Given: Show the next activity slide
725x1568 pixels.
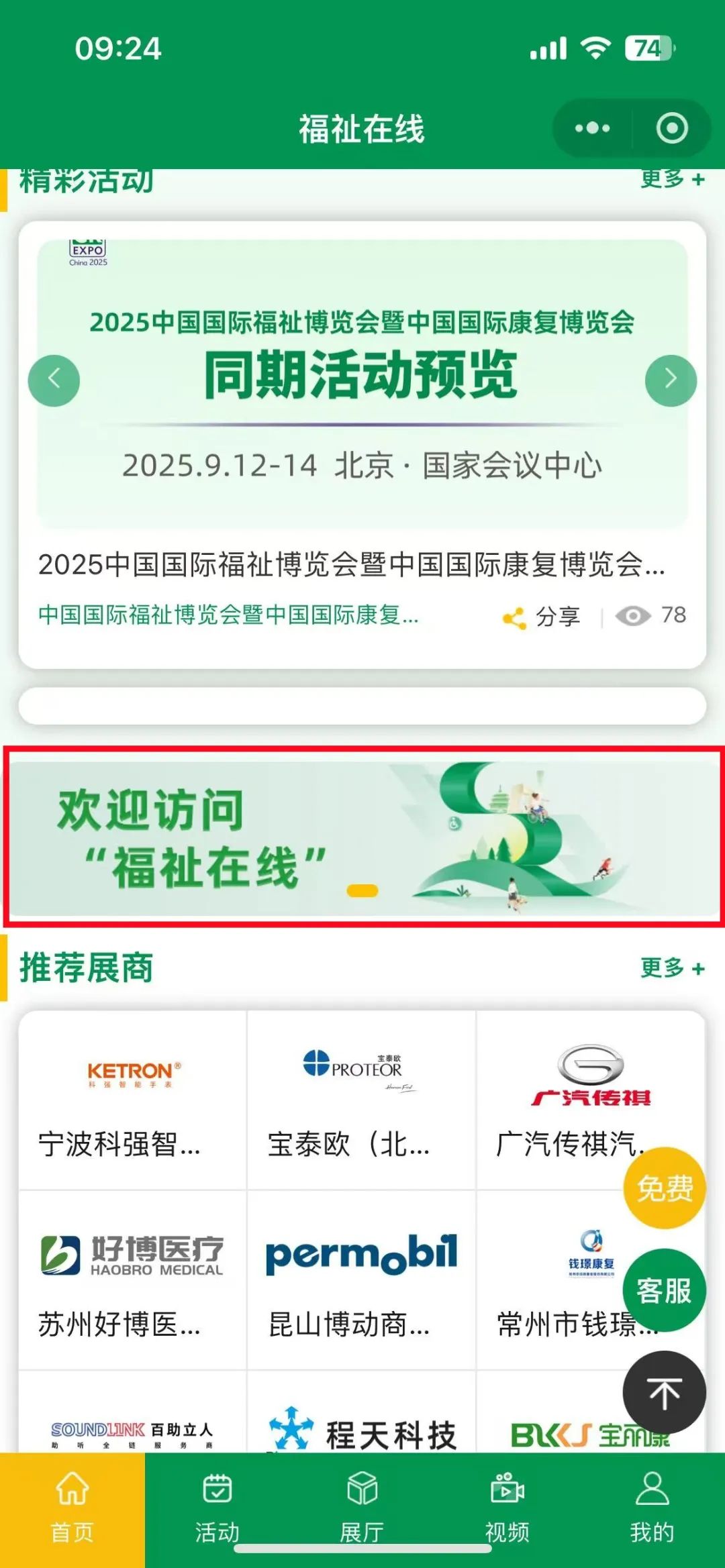Looking at the screenshot, I should 670,380.
